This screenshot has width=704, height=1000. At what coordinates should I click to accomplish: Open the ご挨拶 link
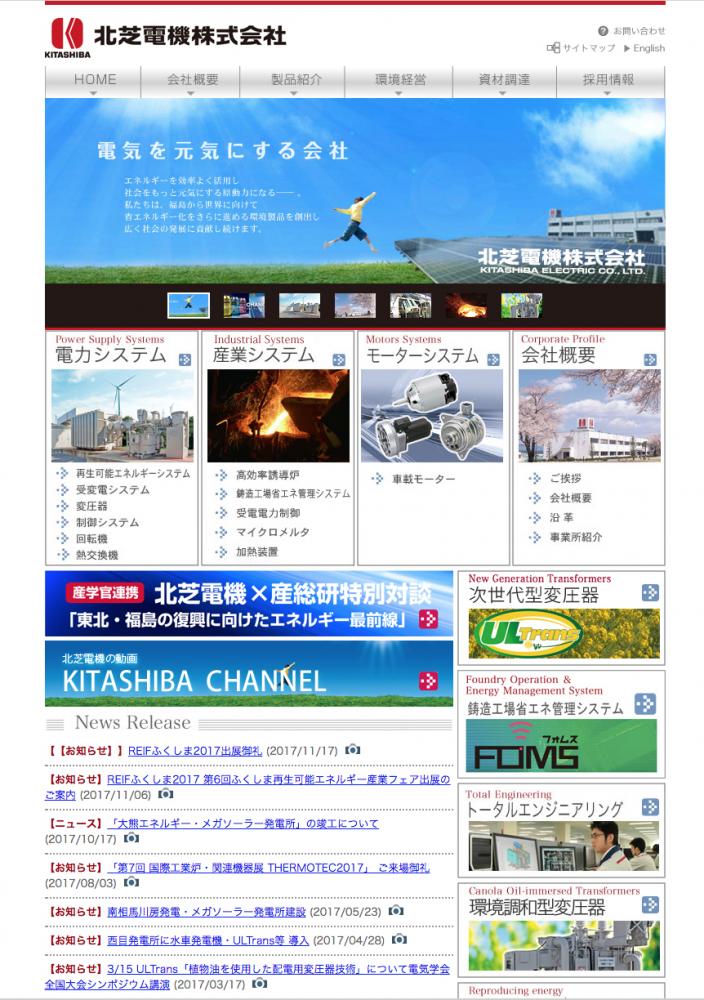pos(565,478)
